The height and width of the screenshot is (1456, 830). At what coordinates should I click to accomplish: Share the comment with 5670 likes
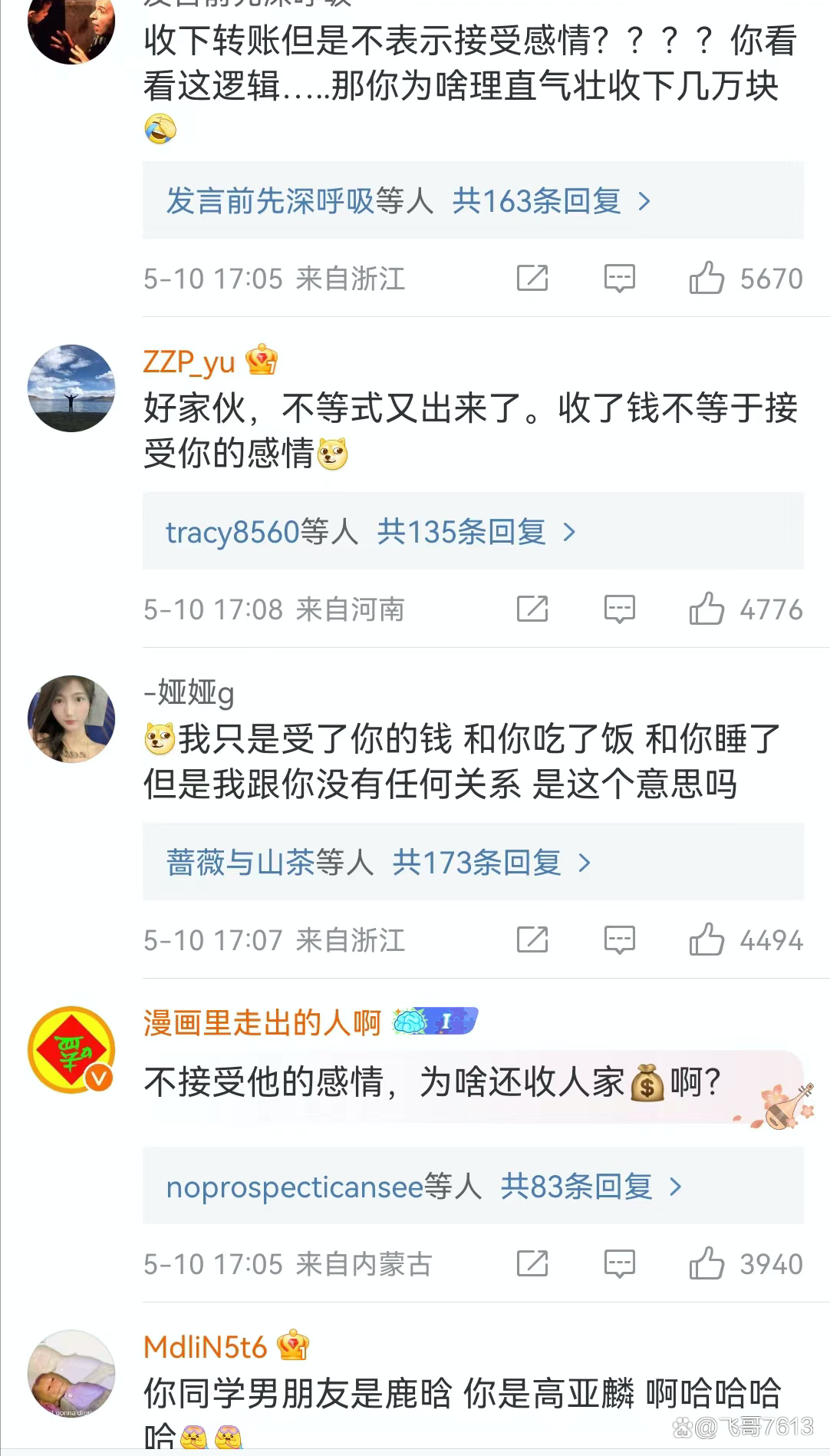point(532,278)
